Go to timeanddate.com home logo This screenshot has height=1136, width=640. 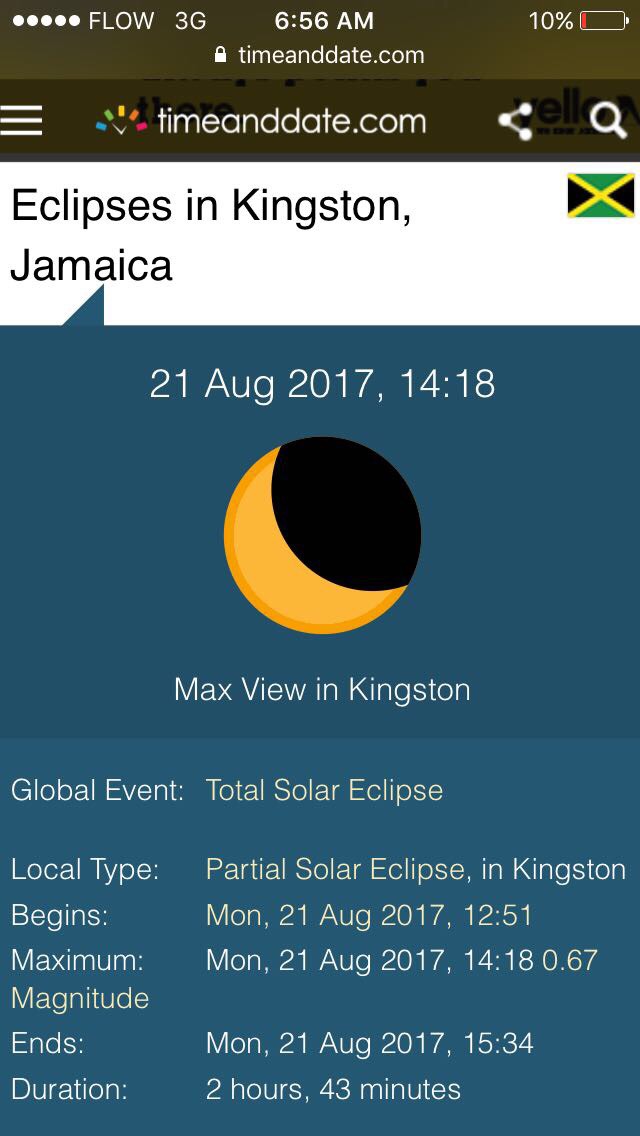coord(262,122)
